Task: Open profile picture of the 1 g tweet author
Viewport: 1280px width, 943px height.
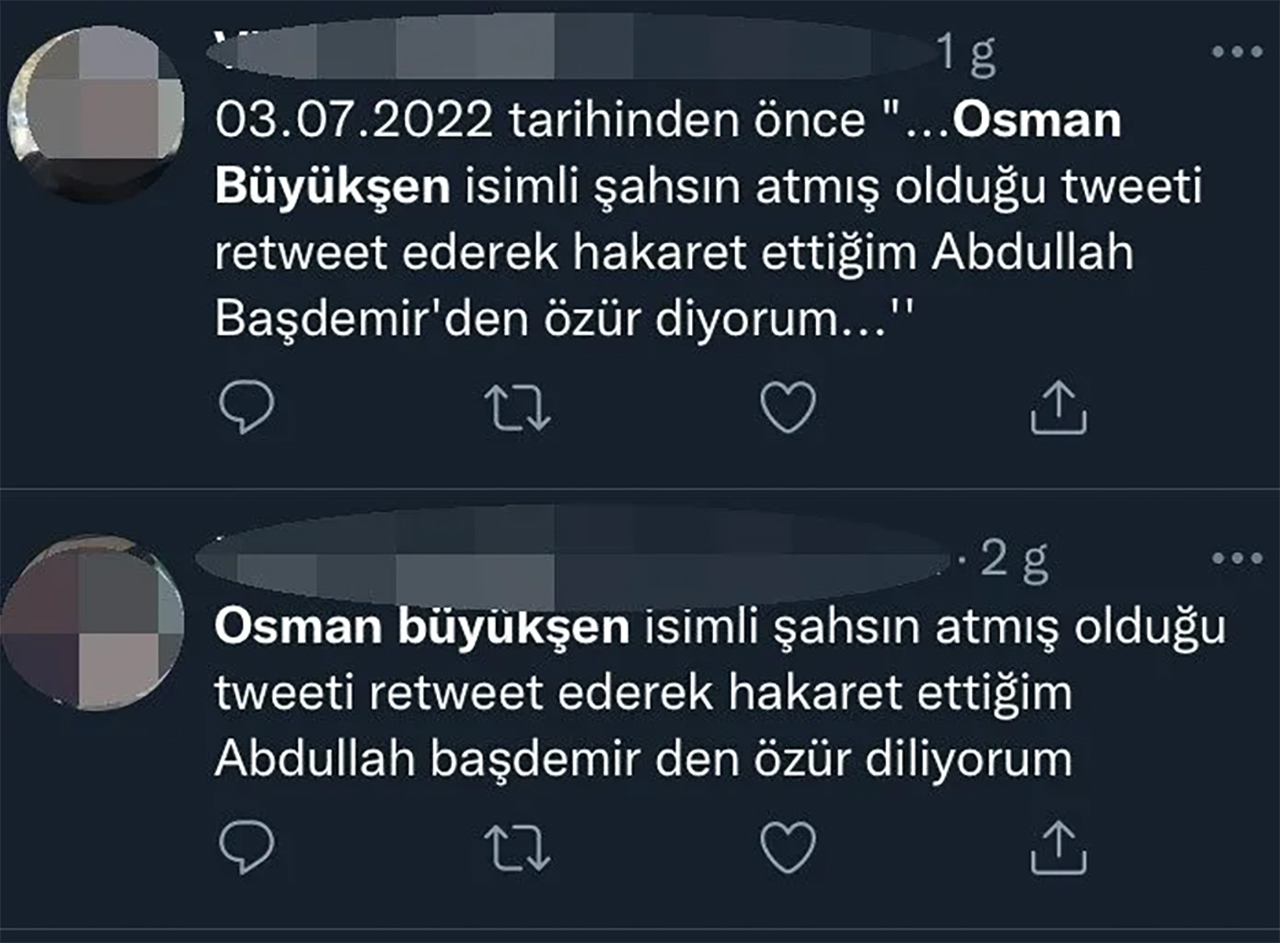Action: (x=95, y=115)
